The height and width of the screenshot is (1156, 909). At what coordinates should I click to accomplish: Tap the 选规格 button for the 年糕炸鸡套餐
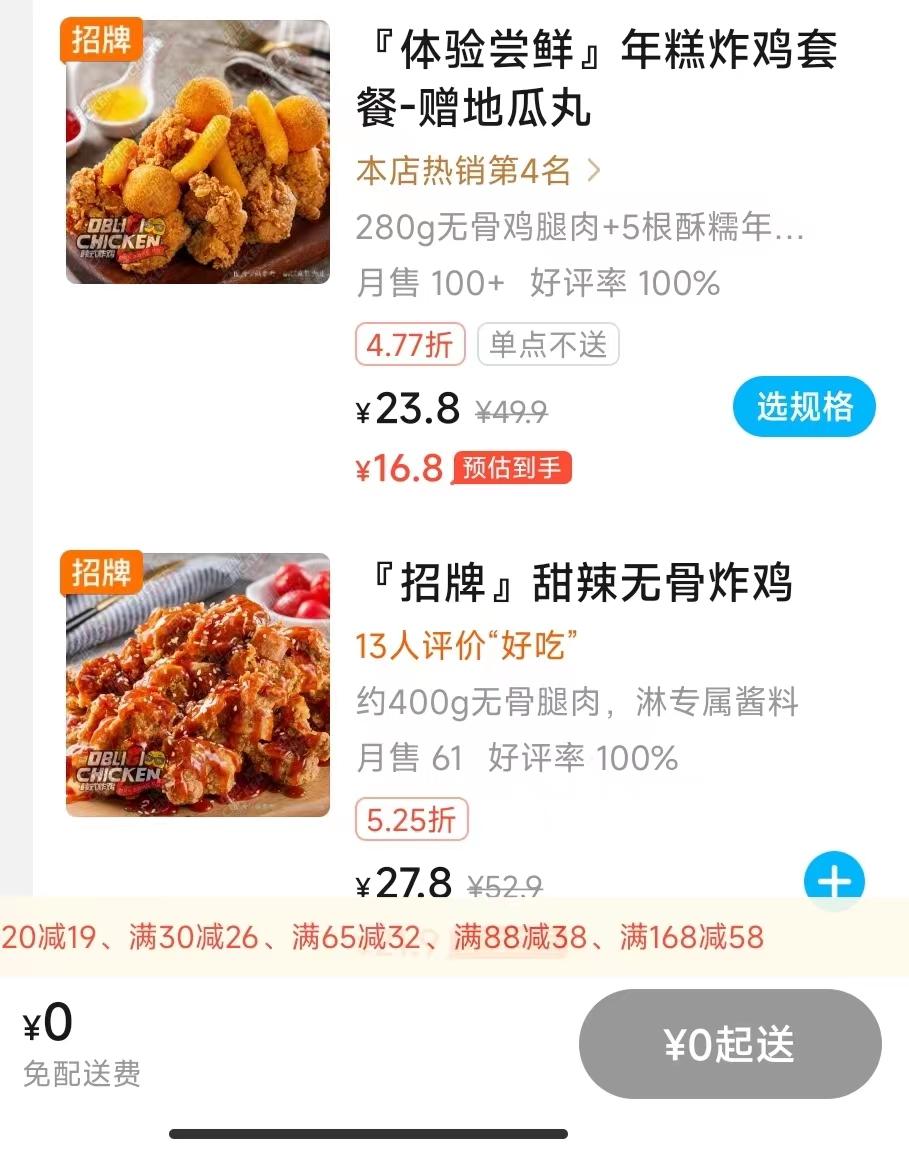(x=804, y=407)
